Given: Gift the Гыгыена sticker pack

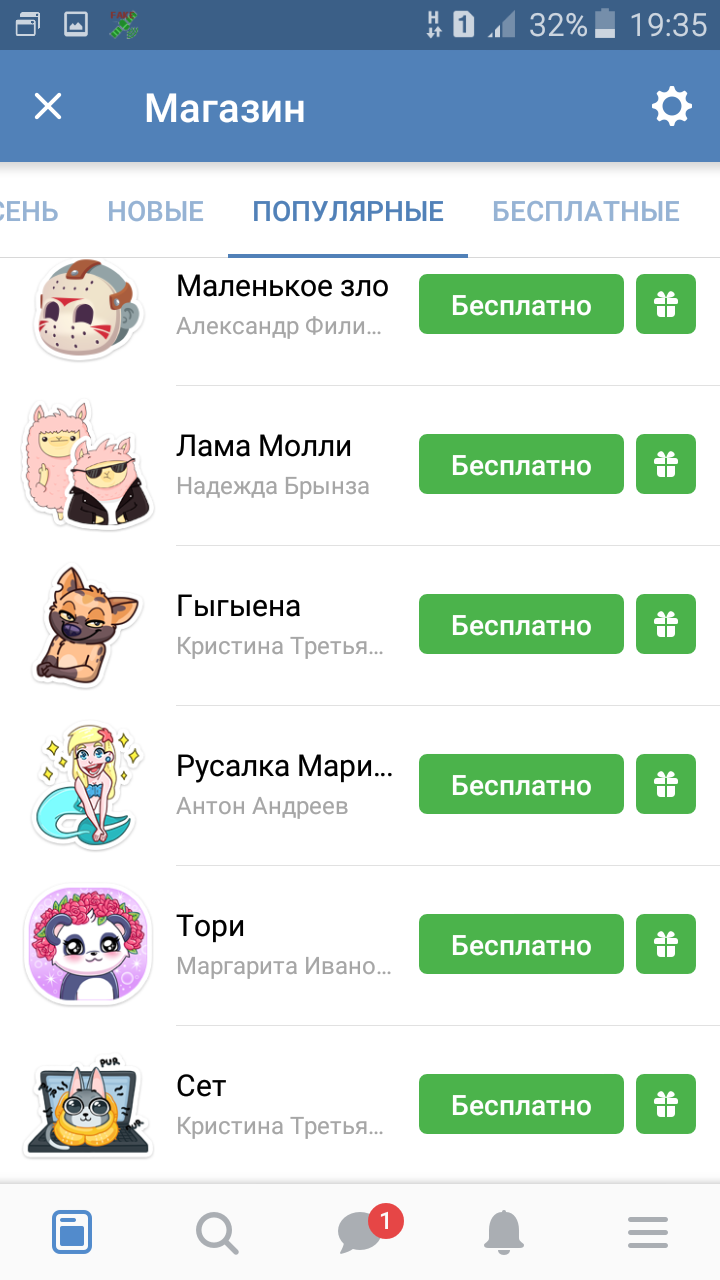Looking at the screenshot, I should click(x=666, y=625).
